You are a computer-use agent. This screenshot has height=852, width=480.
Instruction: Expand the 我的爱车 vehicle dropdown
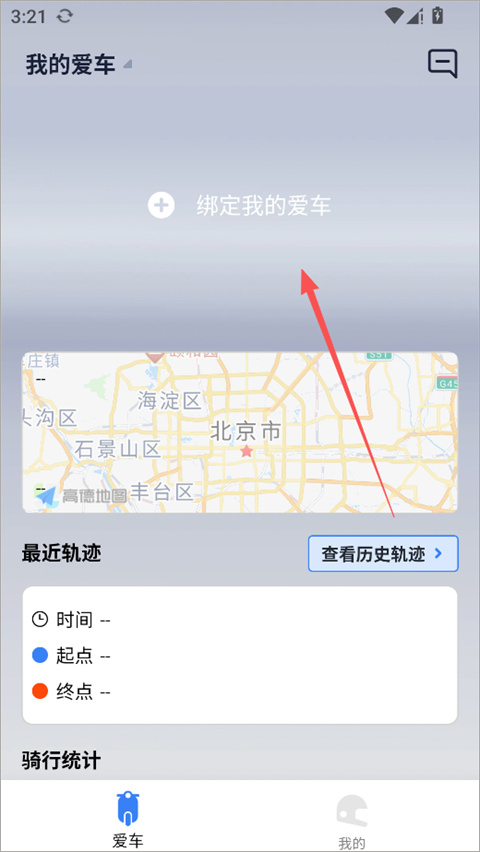[79, 65]
